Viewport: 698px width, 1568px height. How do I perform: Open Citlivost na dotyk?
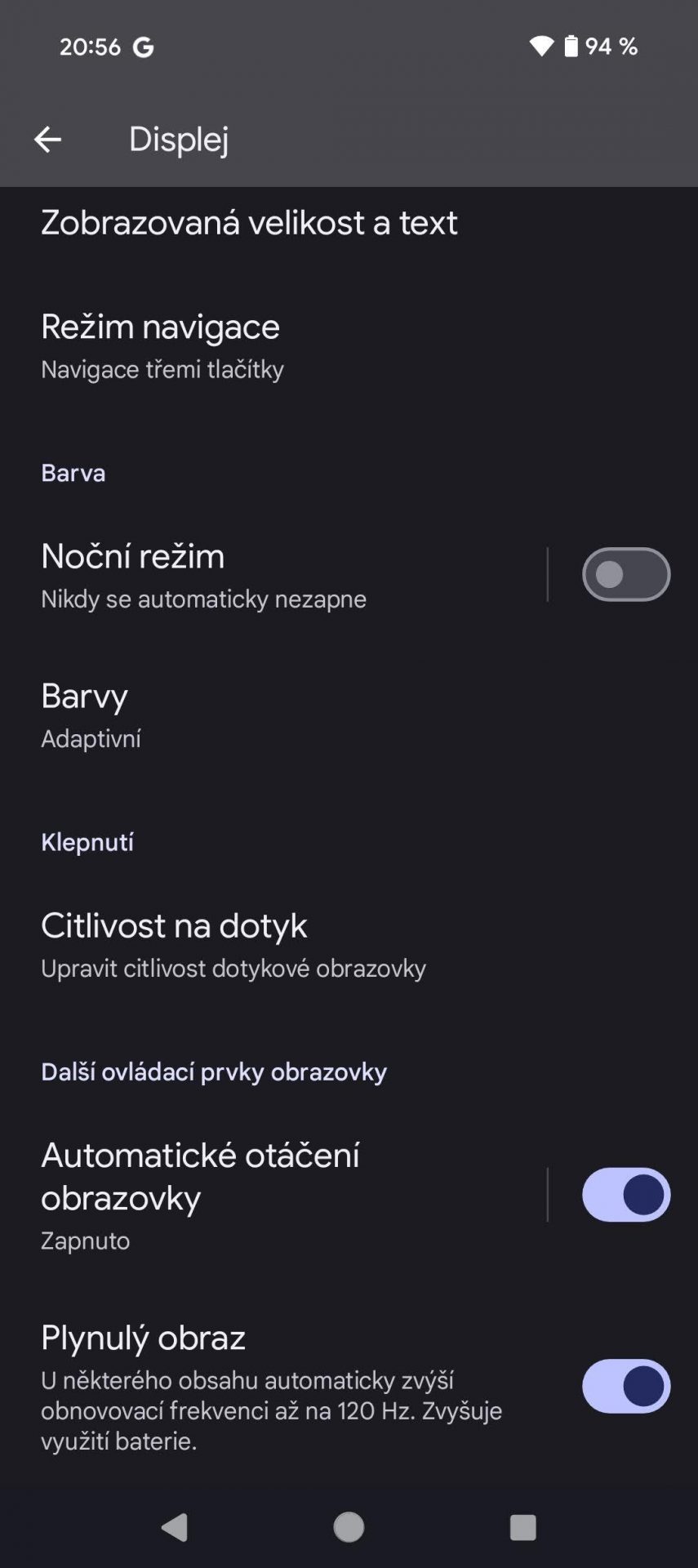point(349,944)
